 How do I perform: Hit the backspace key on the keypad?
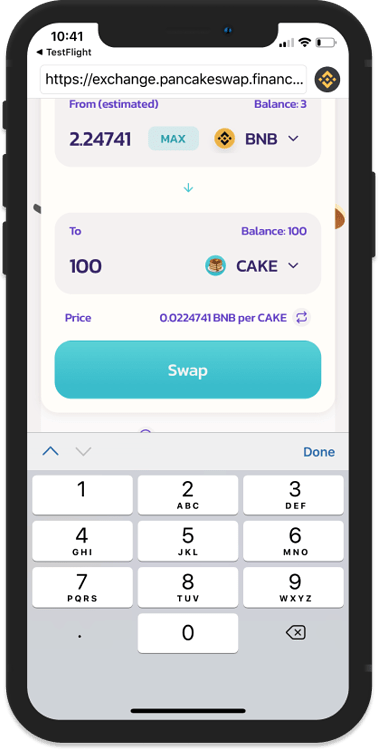tap(295, 633)
